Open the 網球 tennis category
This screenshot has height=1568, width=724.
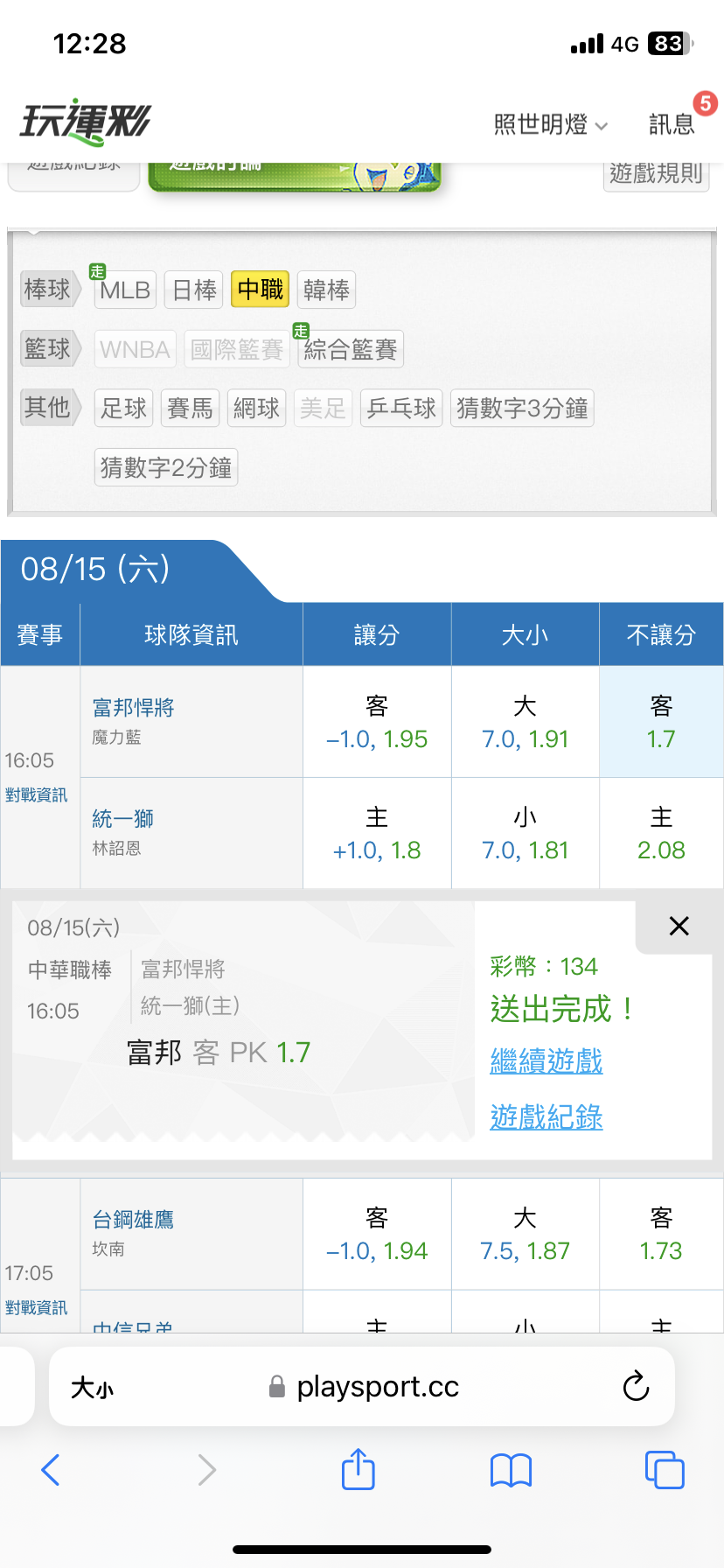click(256, 408)
